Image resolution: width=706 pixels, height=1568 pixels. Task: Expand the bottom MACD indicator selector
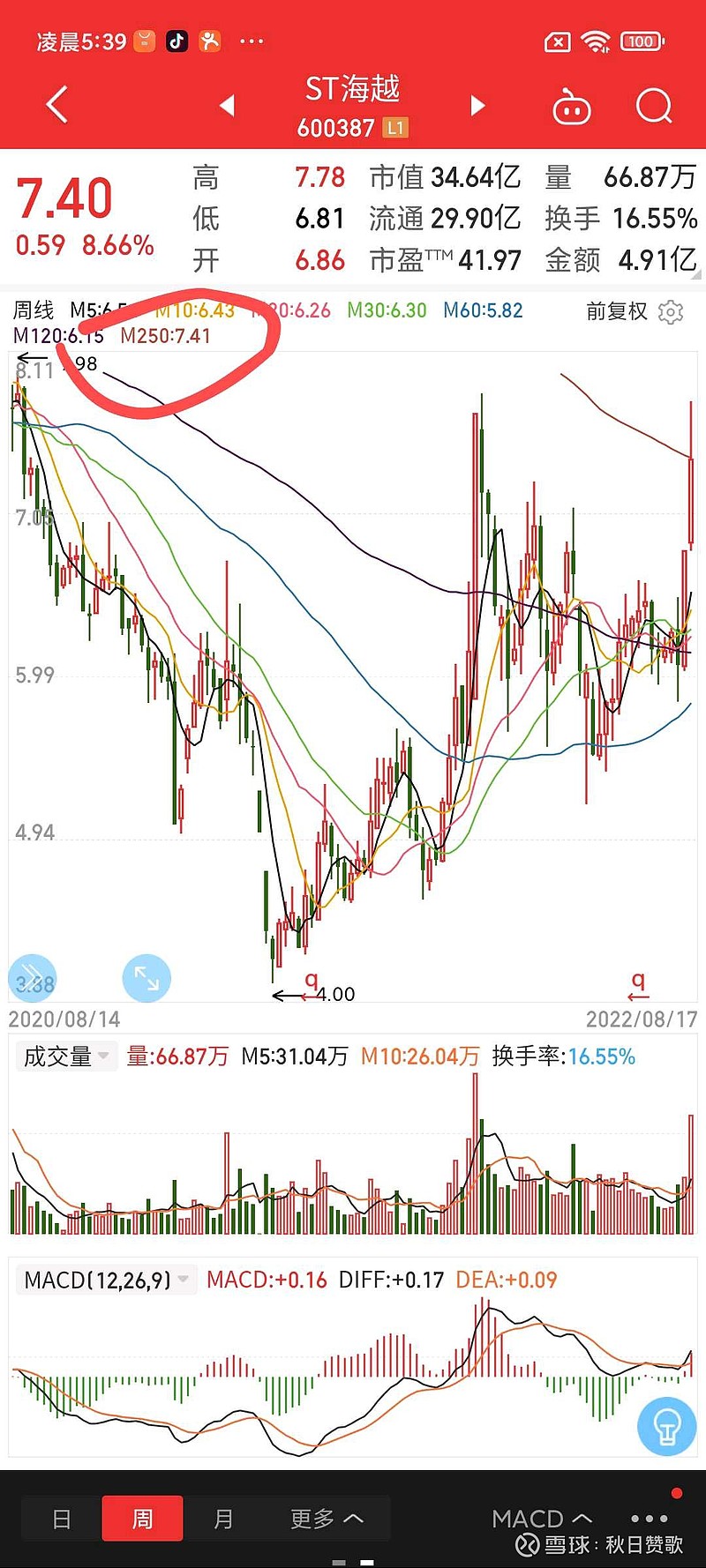click(x=542, y=1519)
